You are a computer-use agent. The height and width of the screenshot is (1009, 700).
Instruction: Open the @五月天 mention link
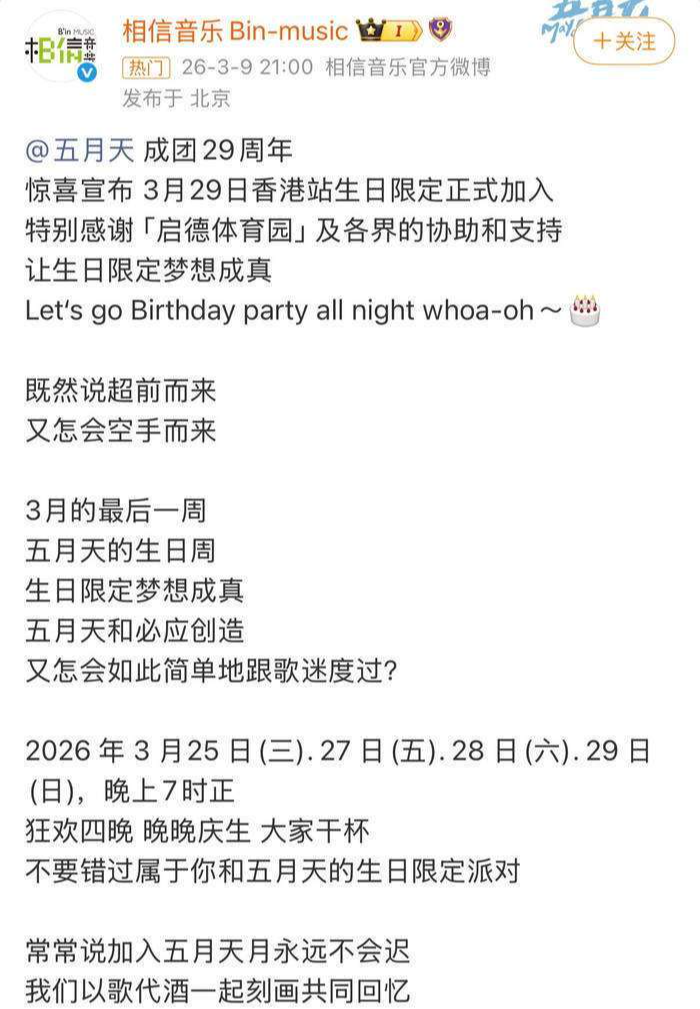[79, 151]
